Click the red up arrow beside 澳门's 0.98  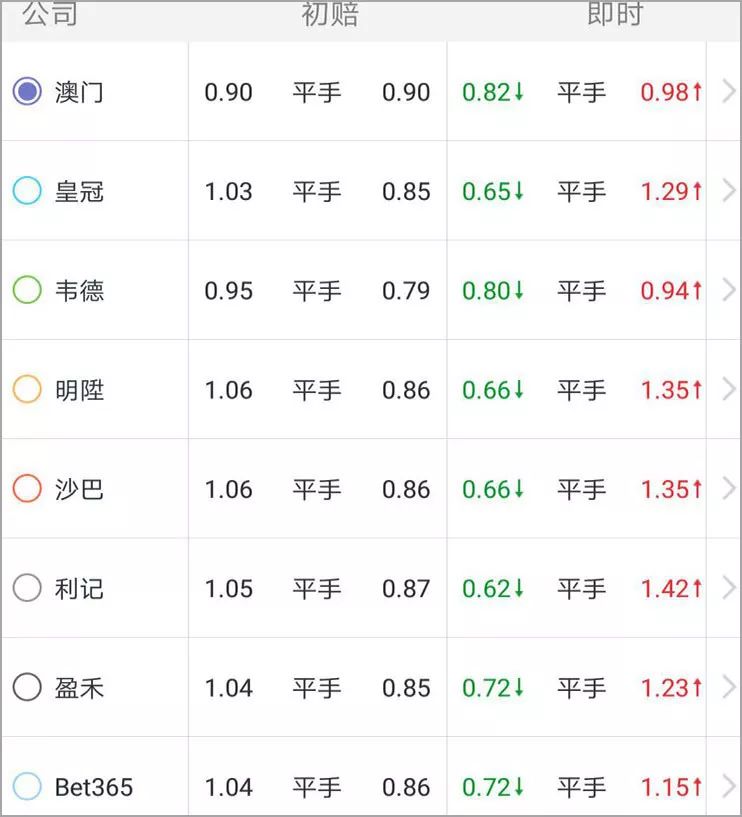pyautogui.click(x=696, y=91)
